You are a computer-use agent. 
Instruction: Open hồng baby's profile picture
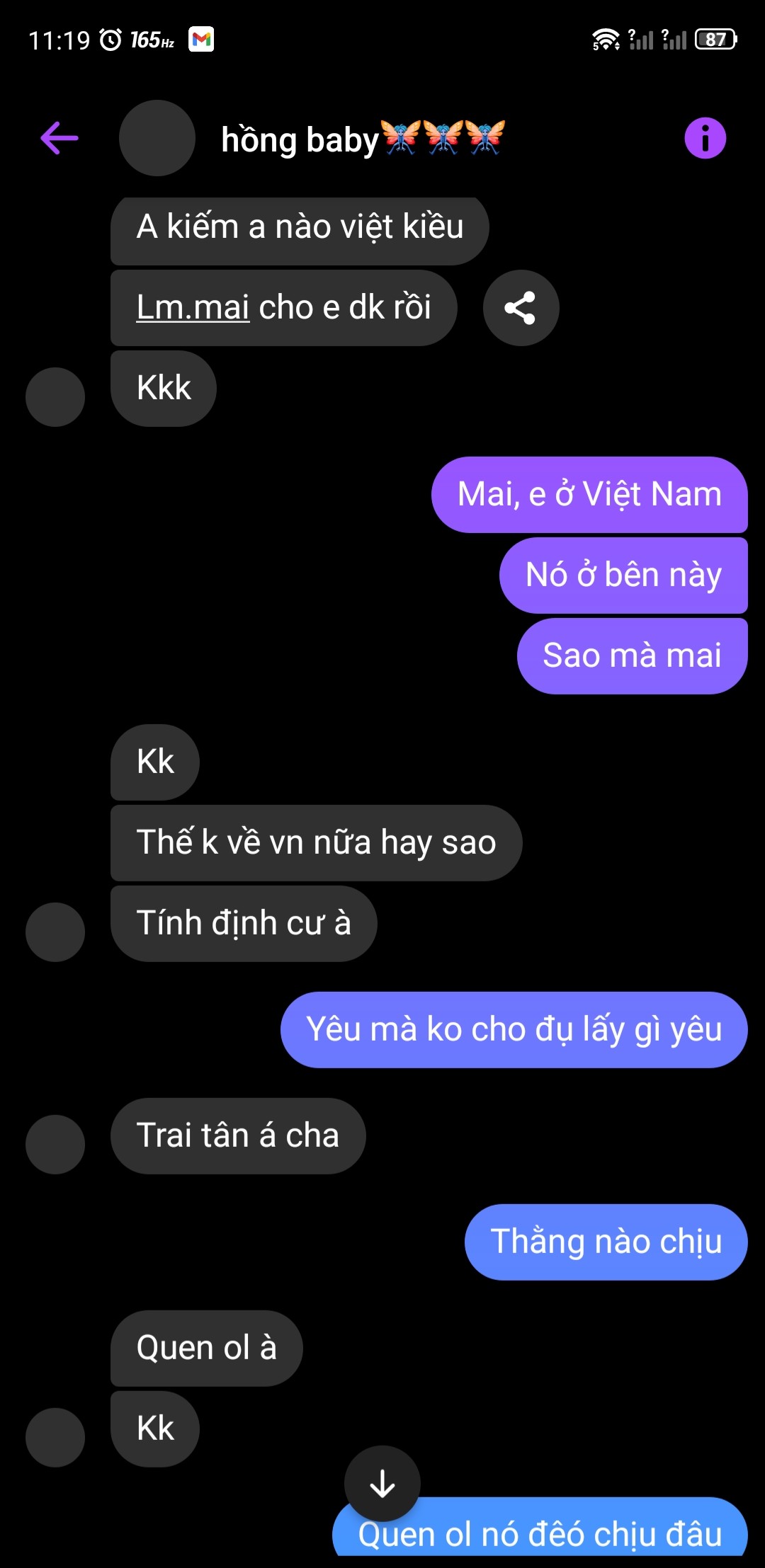157,138
